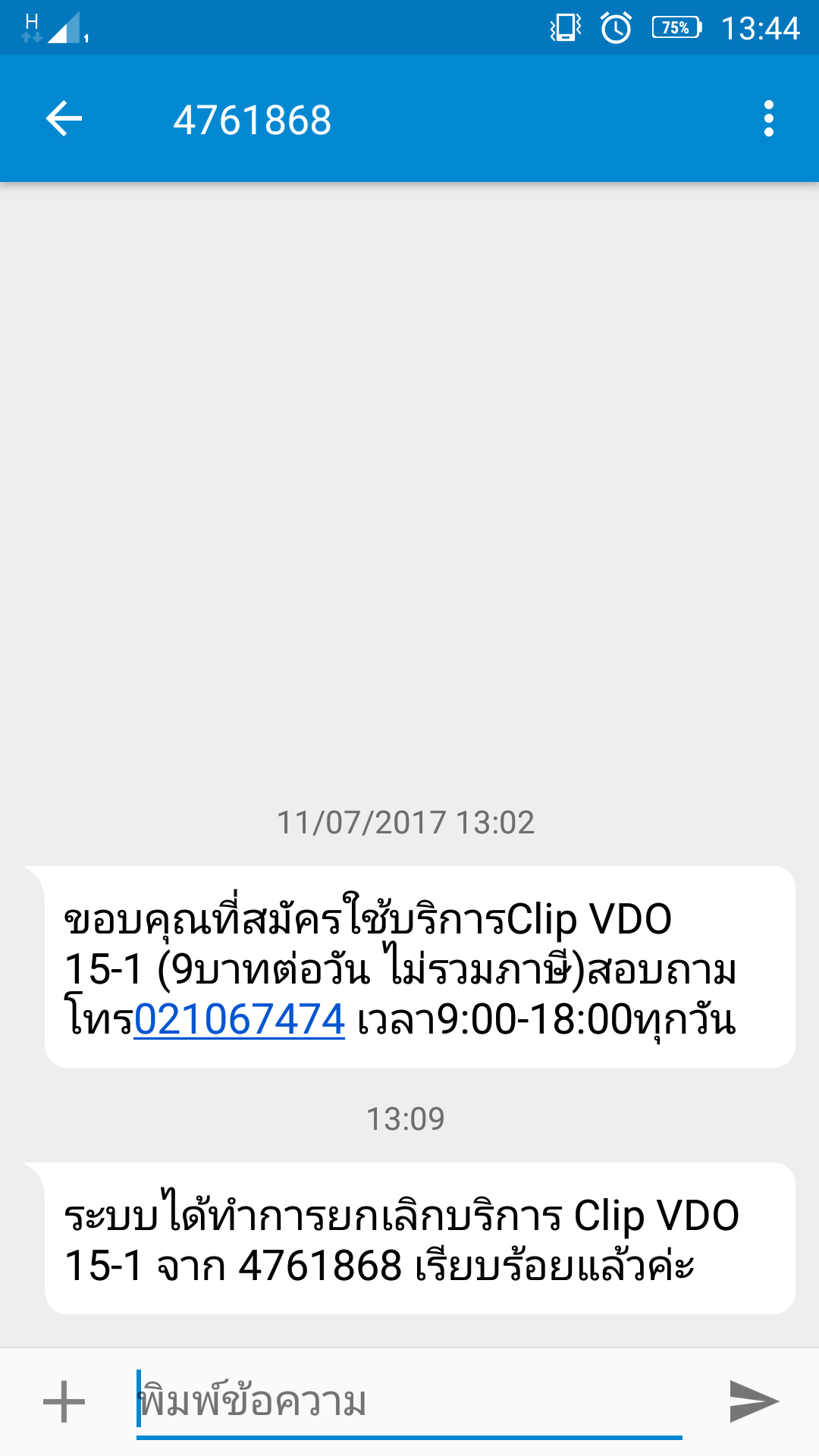
Task: Call the linked number 021067474
Action: (x=240, y=1019)
